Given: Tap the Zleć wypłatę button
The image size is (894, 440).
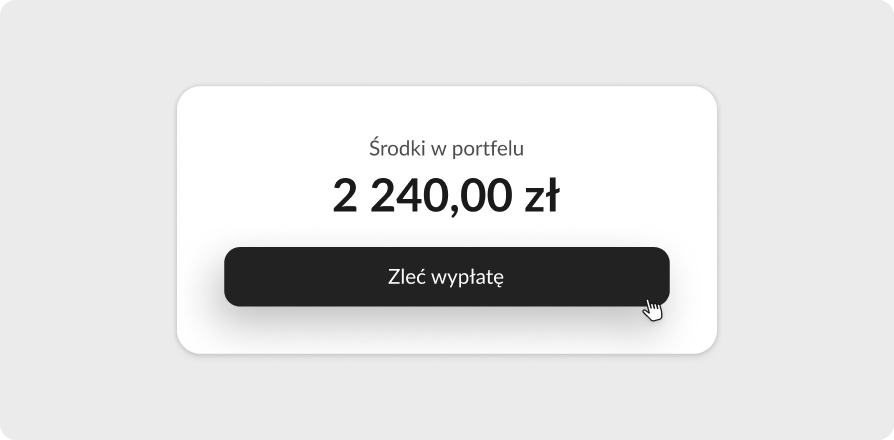Looking at the screenshot, I should pyautogui.click(x=446, y=277).
